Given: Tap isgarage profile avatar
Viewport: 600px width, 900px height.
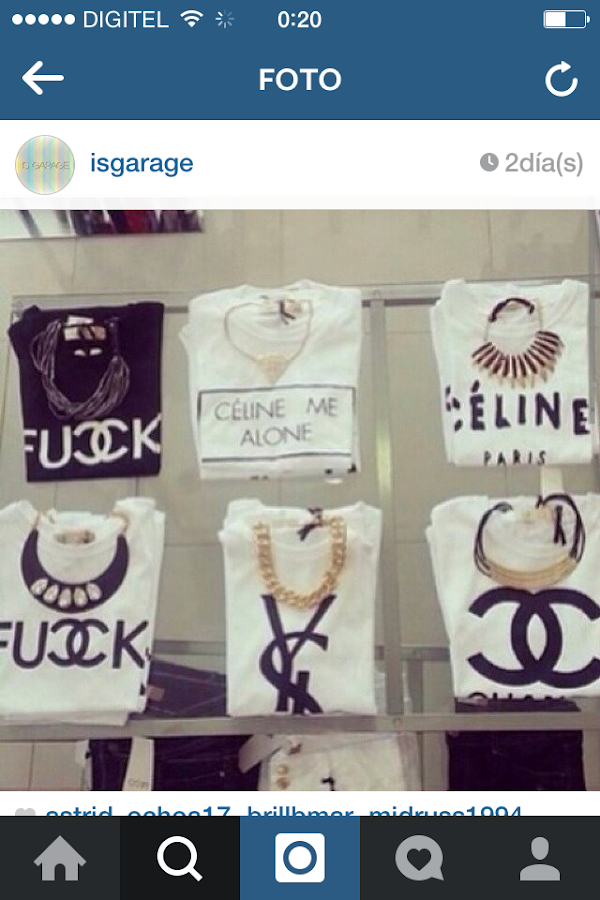Looking at the screenshot, I should (45, 164).
